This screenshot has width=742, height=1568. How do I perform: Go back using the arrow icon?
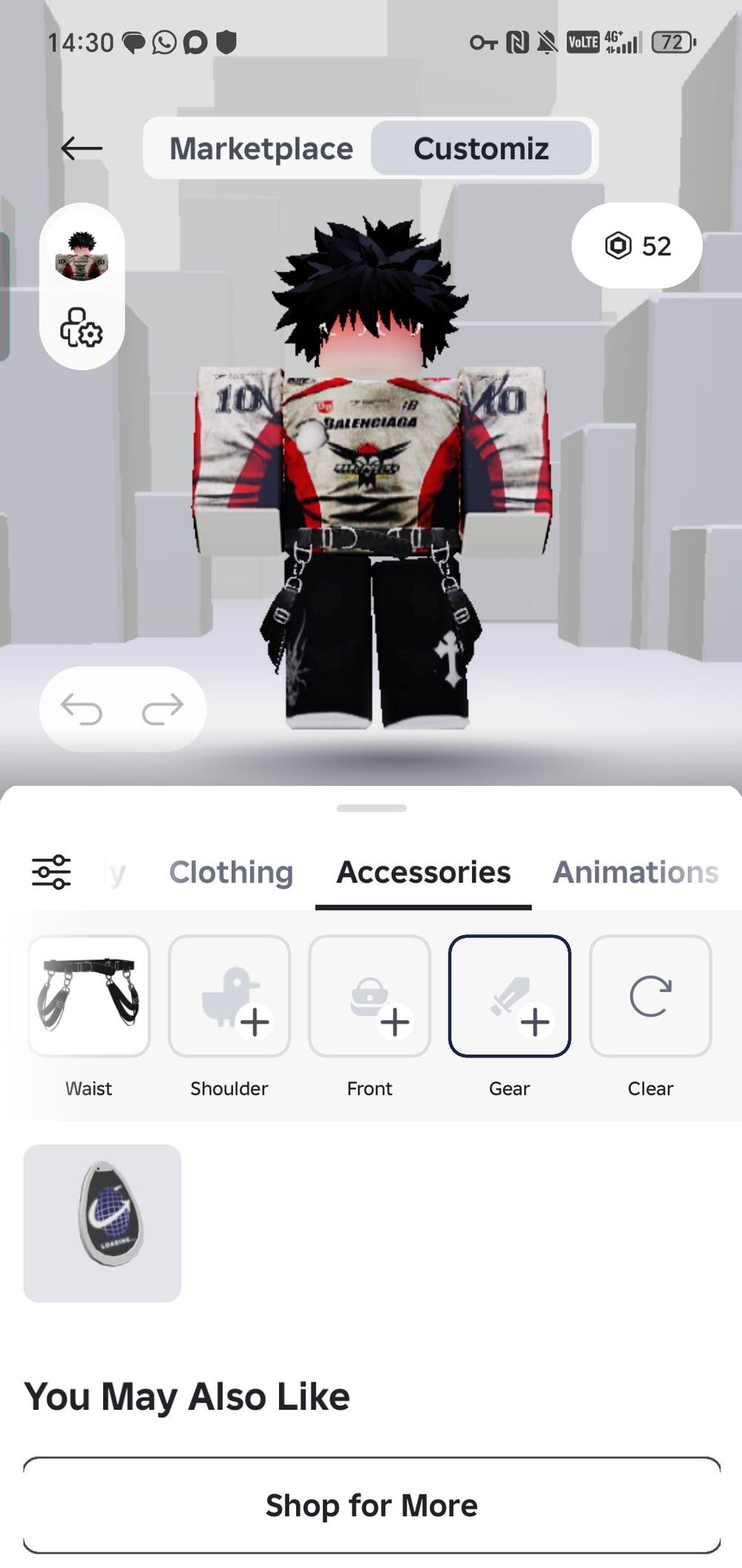(82, 148)
